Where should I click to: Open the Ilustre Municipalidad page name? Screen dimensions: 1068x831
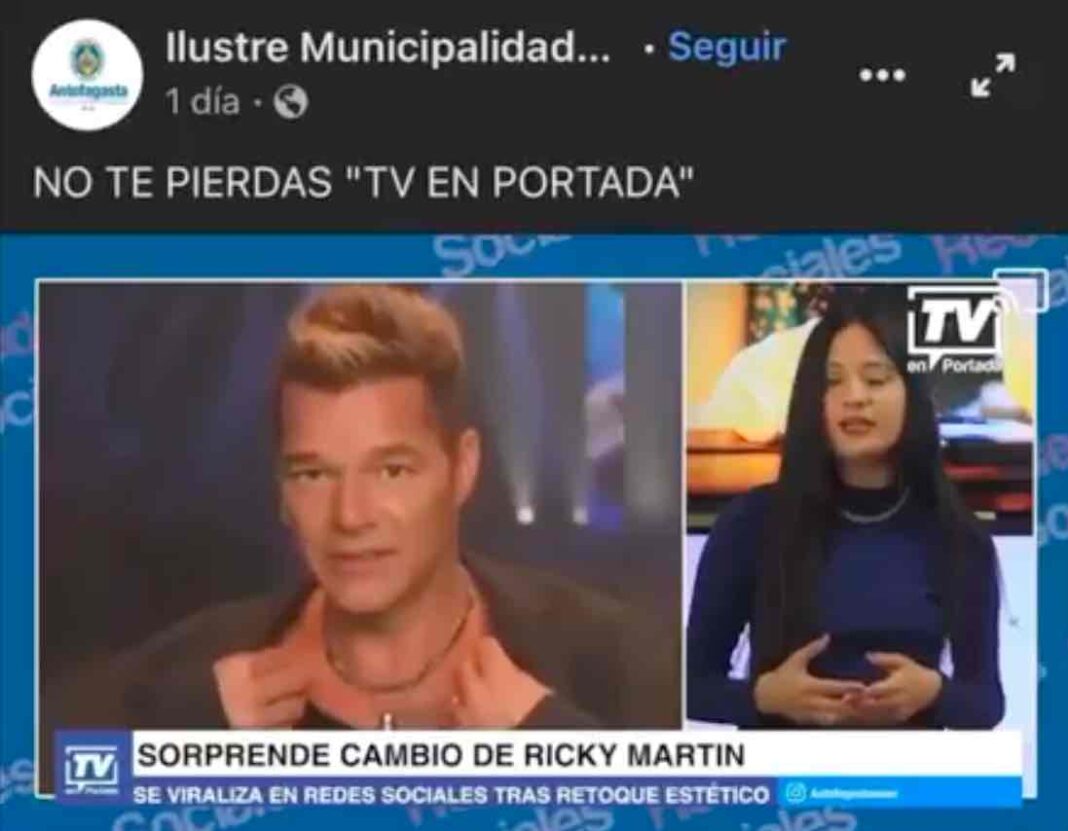tap(388, 47)
